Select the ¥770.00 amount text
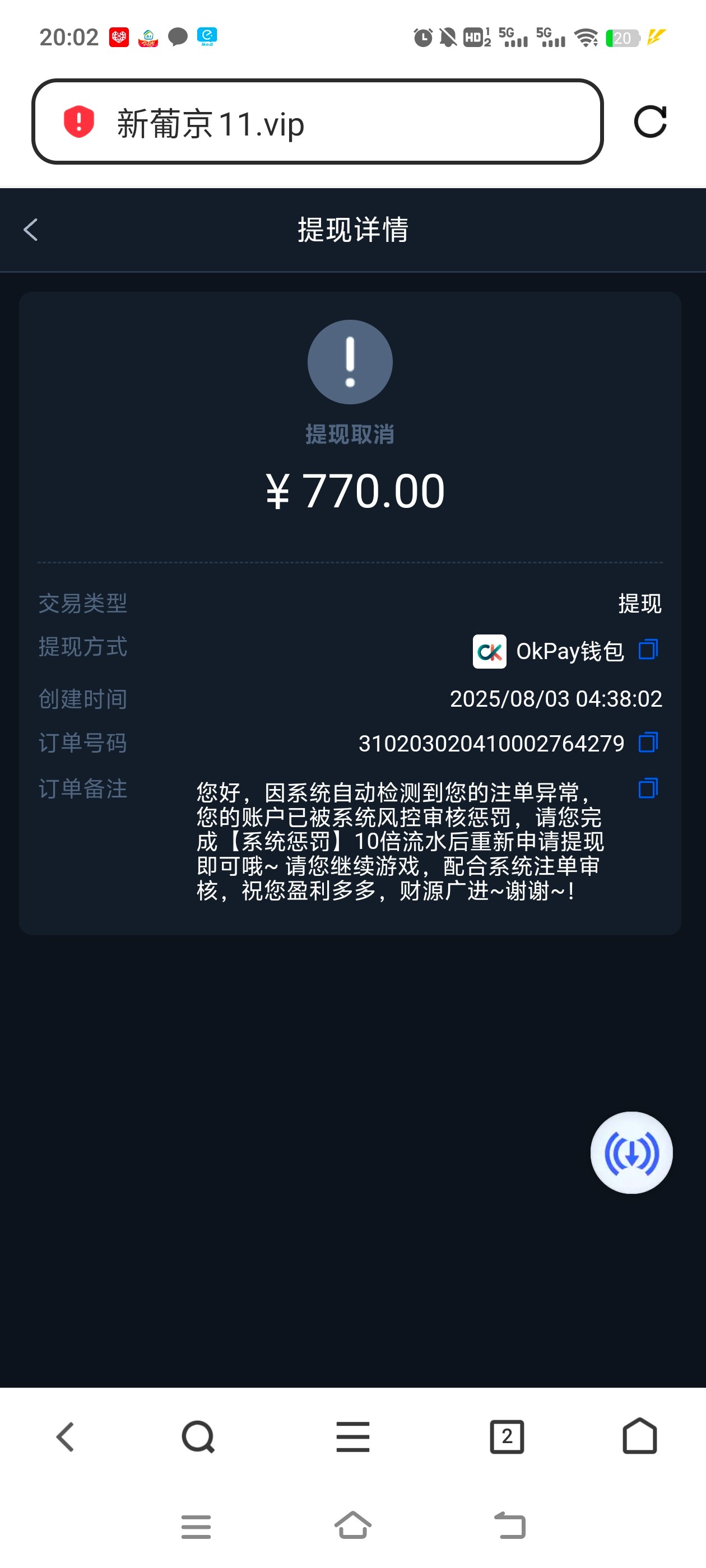The width and height of the screenshot is (706, 1568). pyautogui.click(x=354, y=490)
